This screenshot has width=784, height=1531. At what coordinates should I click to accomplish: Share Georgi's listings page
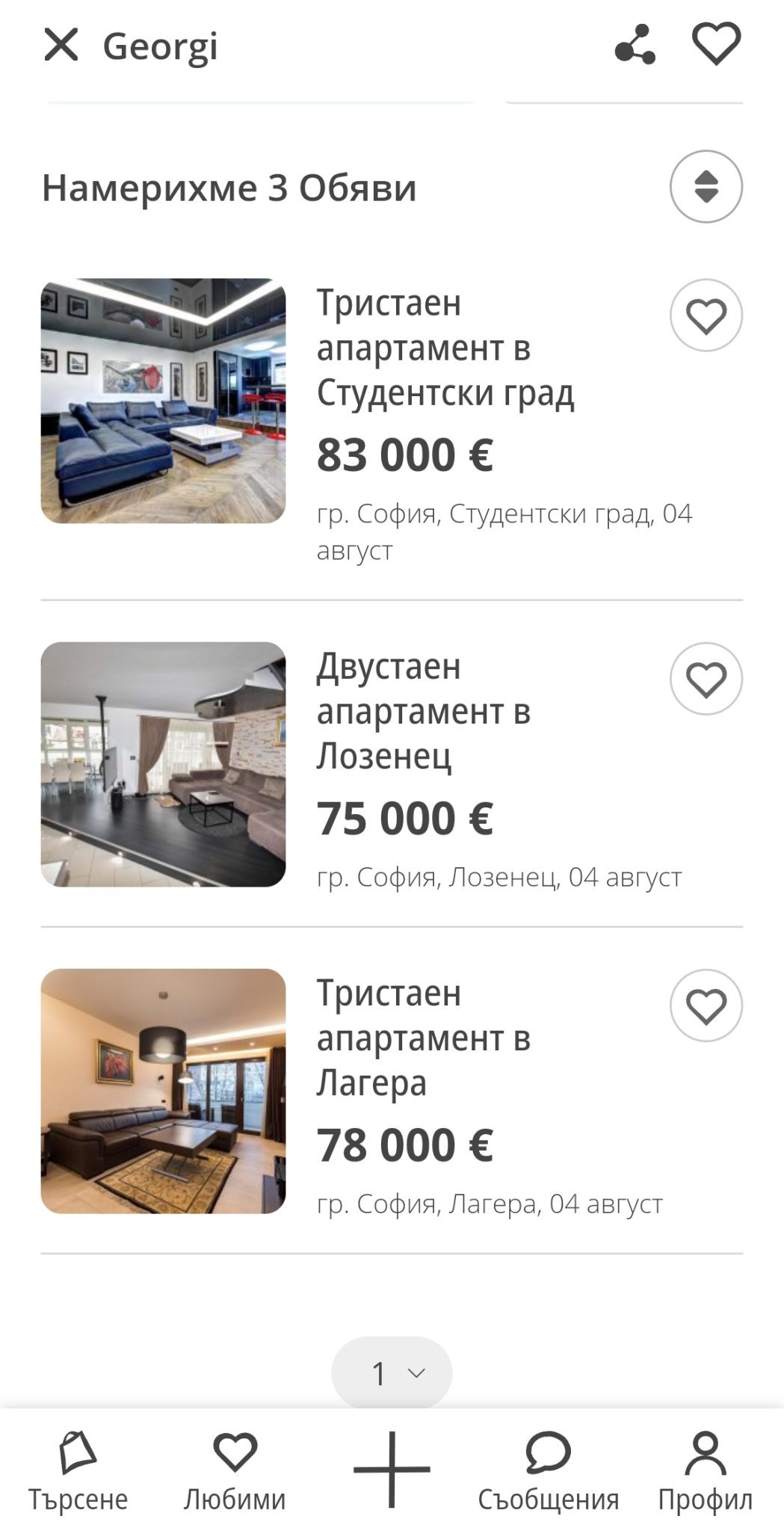coord(635,45)
